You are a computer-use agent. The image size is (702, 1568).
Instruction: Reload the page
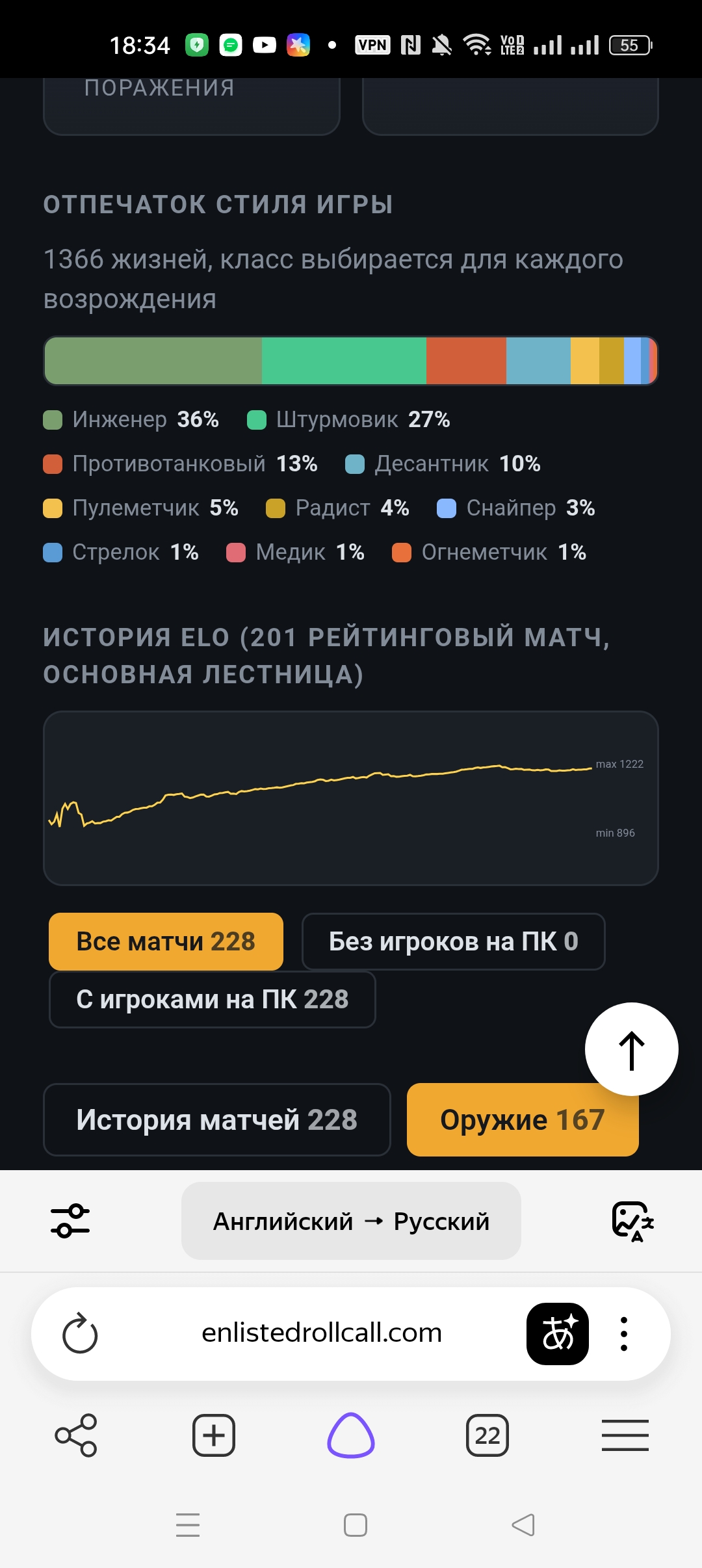[x=80, y=1333]
